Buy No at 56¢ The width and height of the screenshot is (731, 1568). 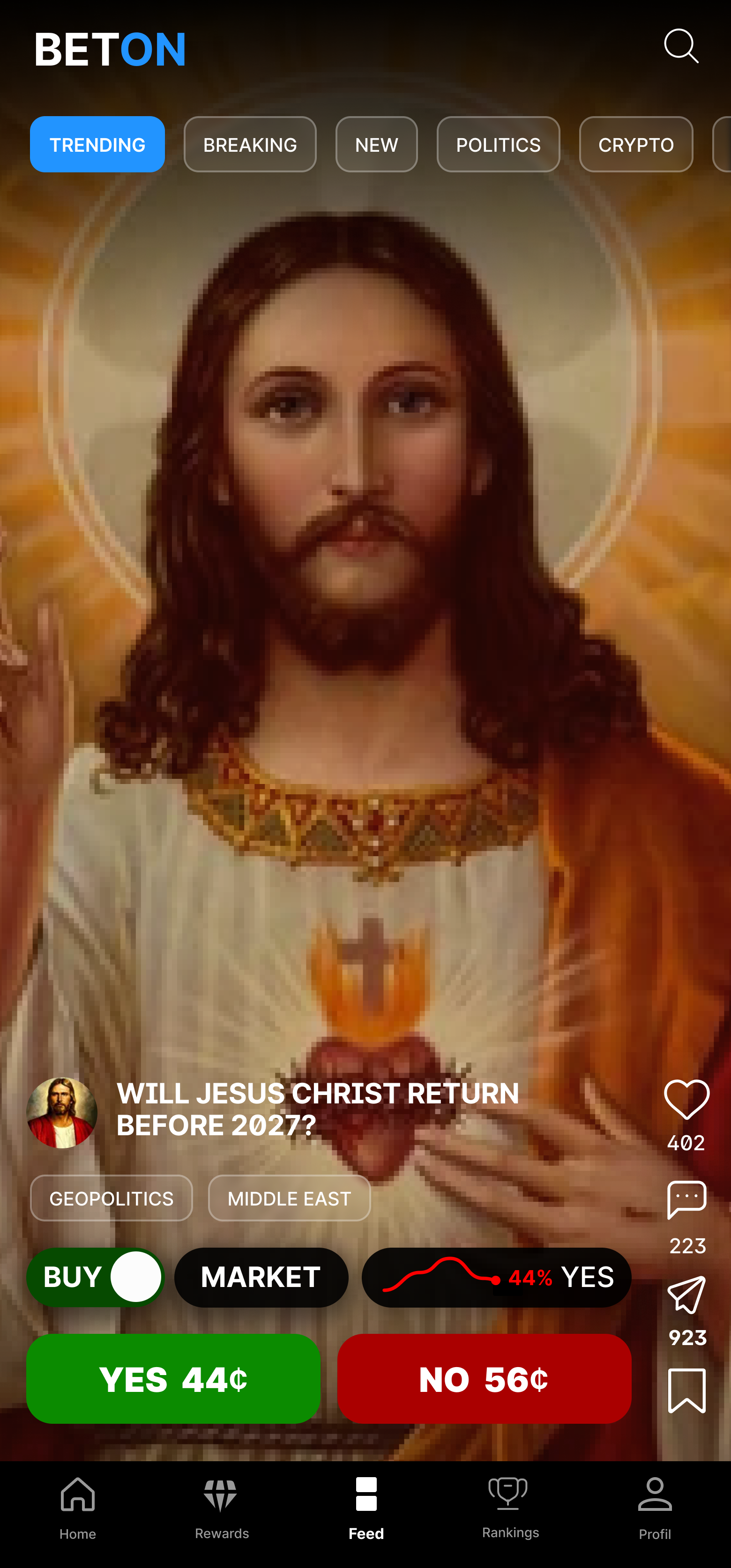pos(485,1379)
